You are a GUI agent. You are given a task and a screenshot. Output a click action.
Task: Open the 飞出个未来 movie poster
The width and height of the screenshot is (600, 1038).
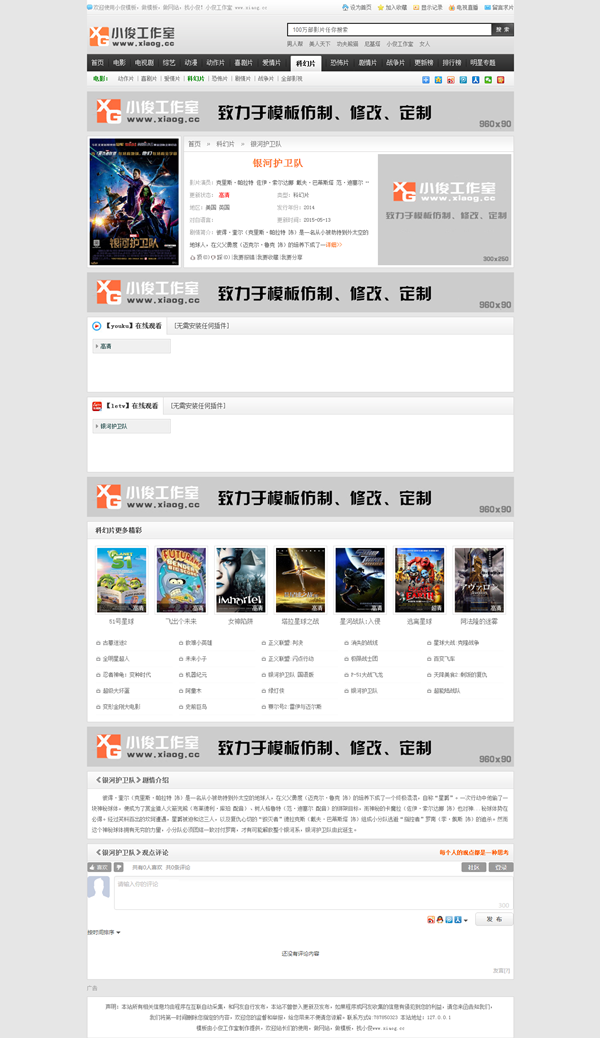point(180,580)
